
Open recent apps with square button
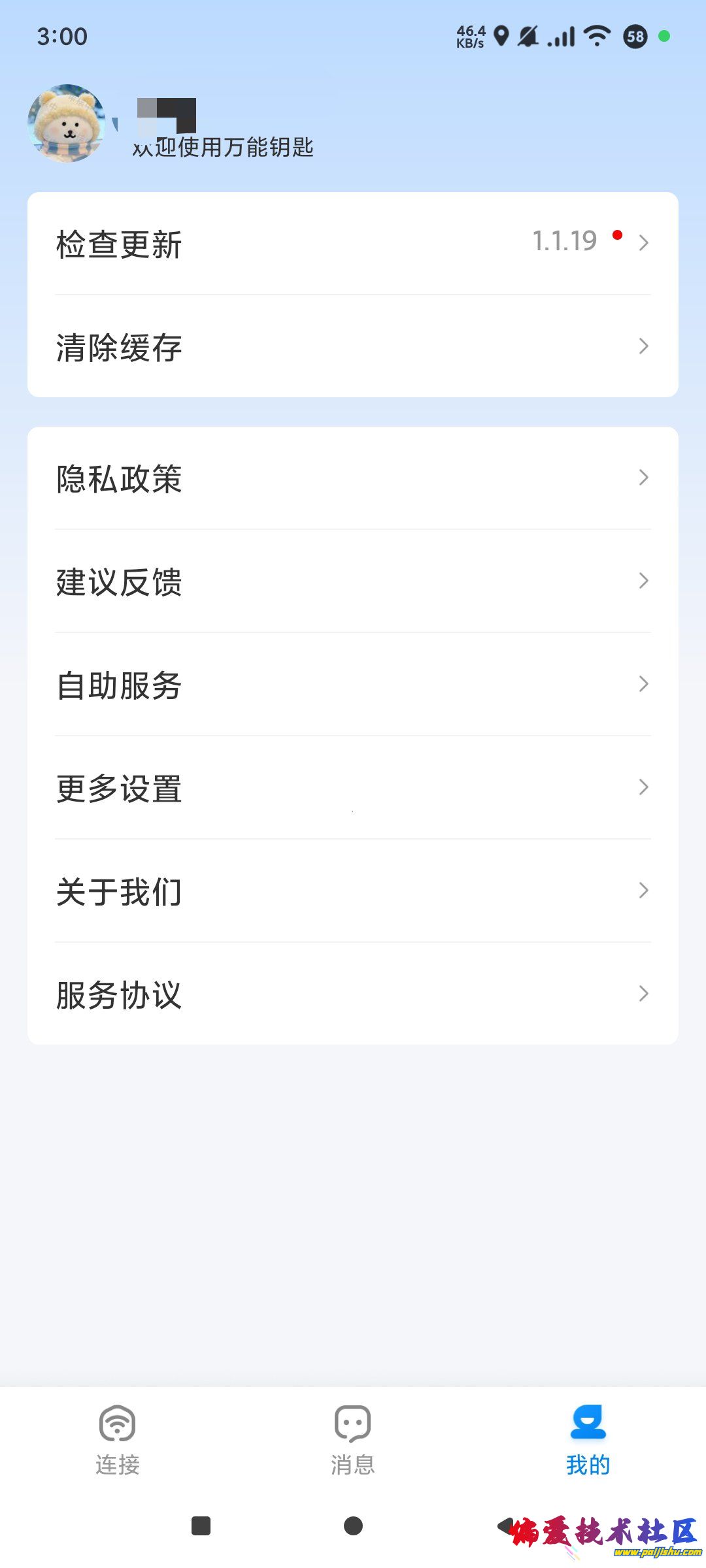tap(201, 1526)
